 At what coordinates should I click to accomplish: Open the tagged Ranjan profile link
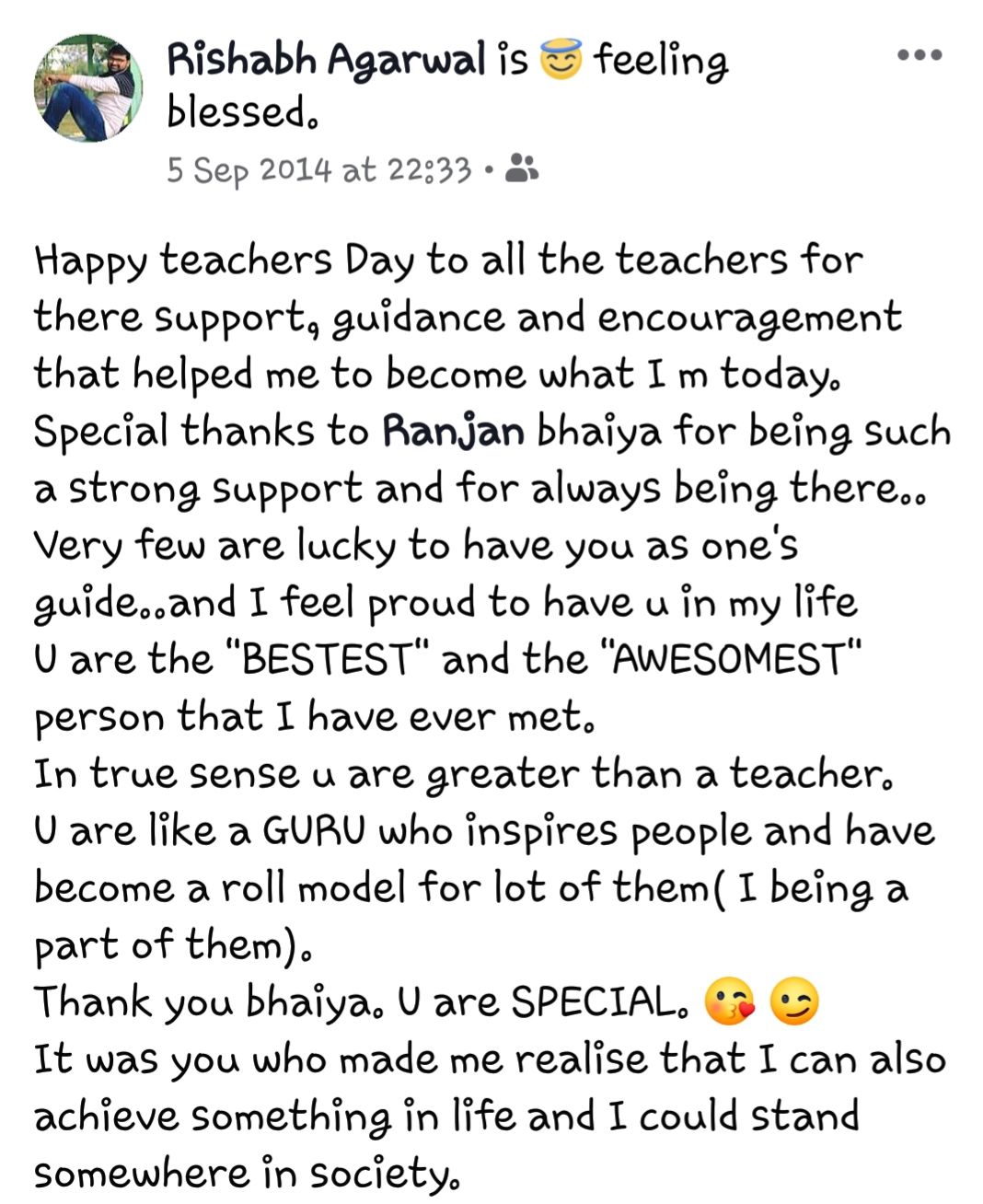453,432
